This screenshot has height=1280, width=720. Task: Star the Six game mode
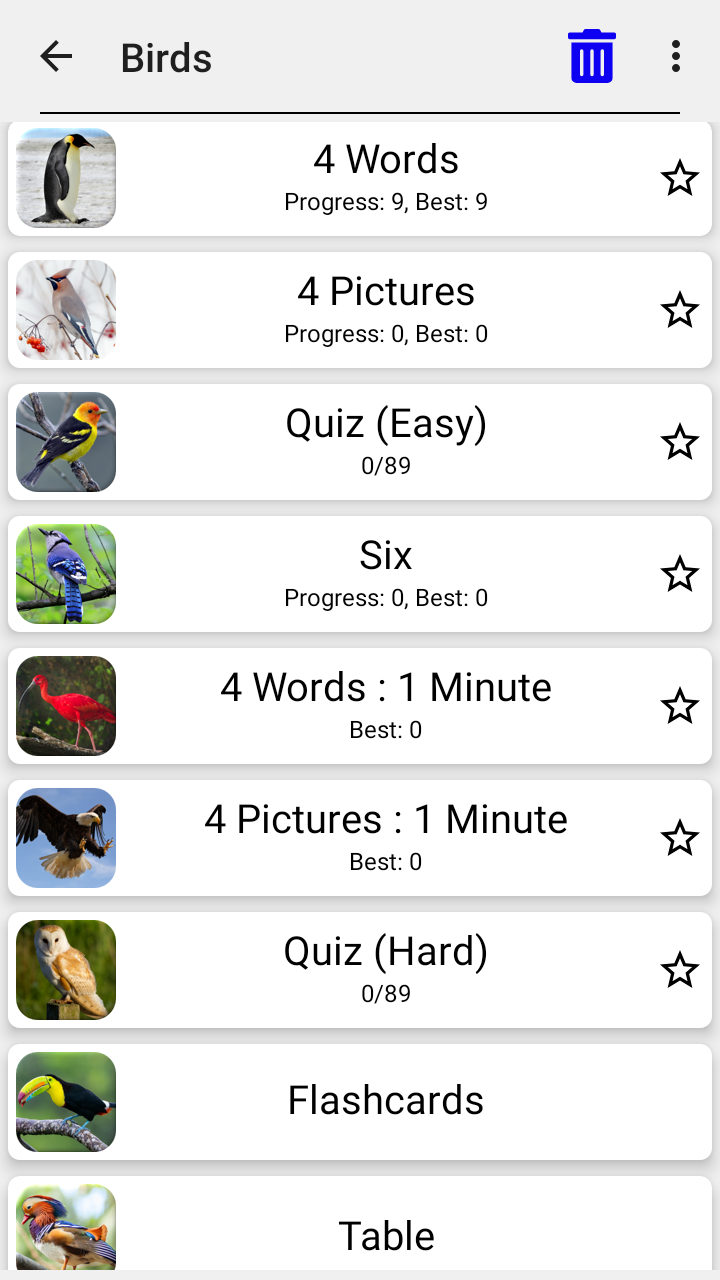tap(680, 574)
